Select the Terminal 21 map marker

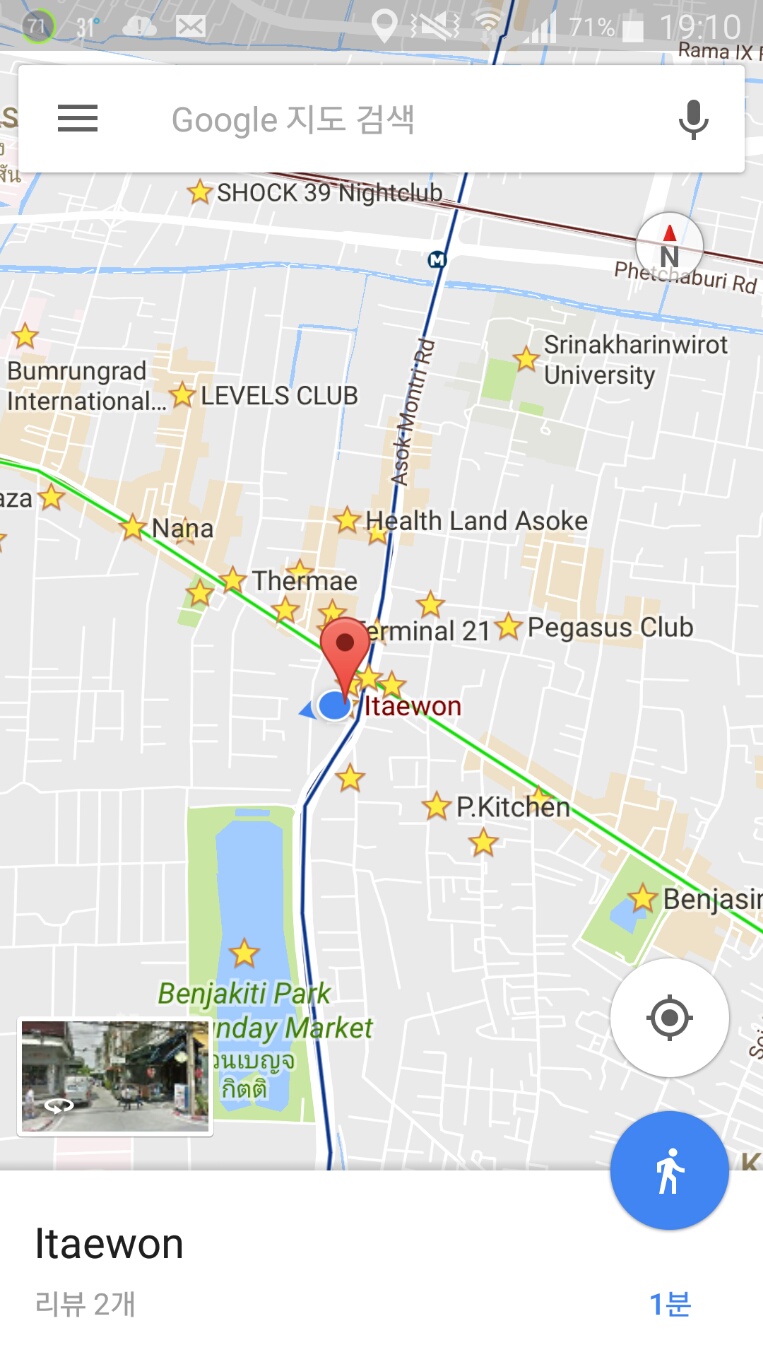click(x=420, y=631)
